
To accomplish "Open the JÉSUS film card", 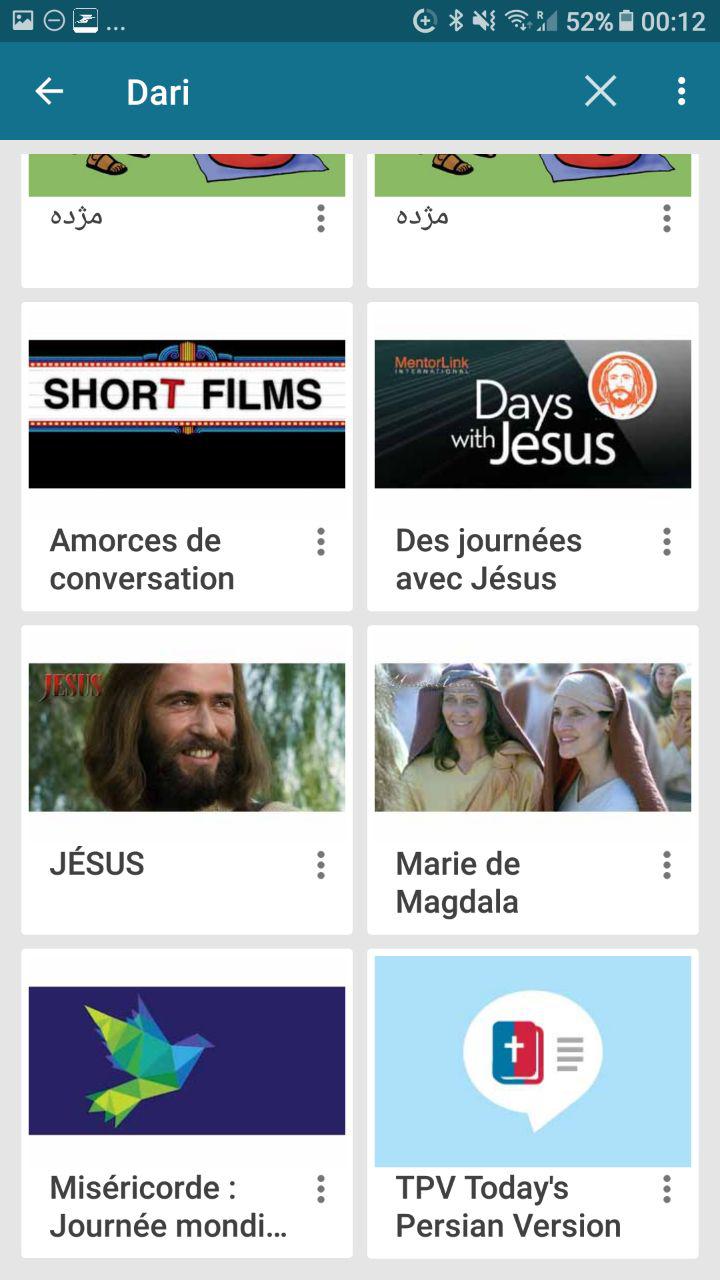I will [187, 737].
